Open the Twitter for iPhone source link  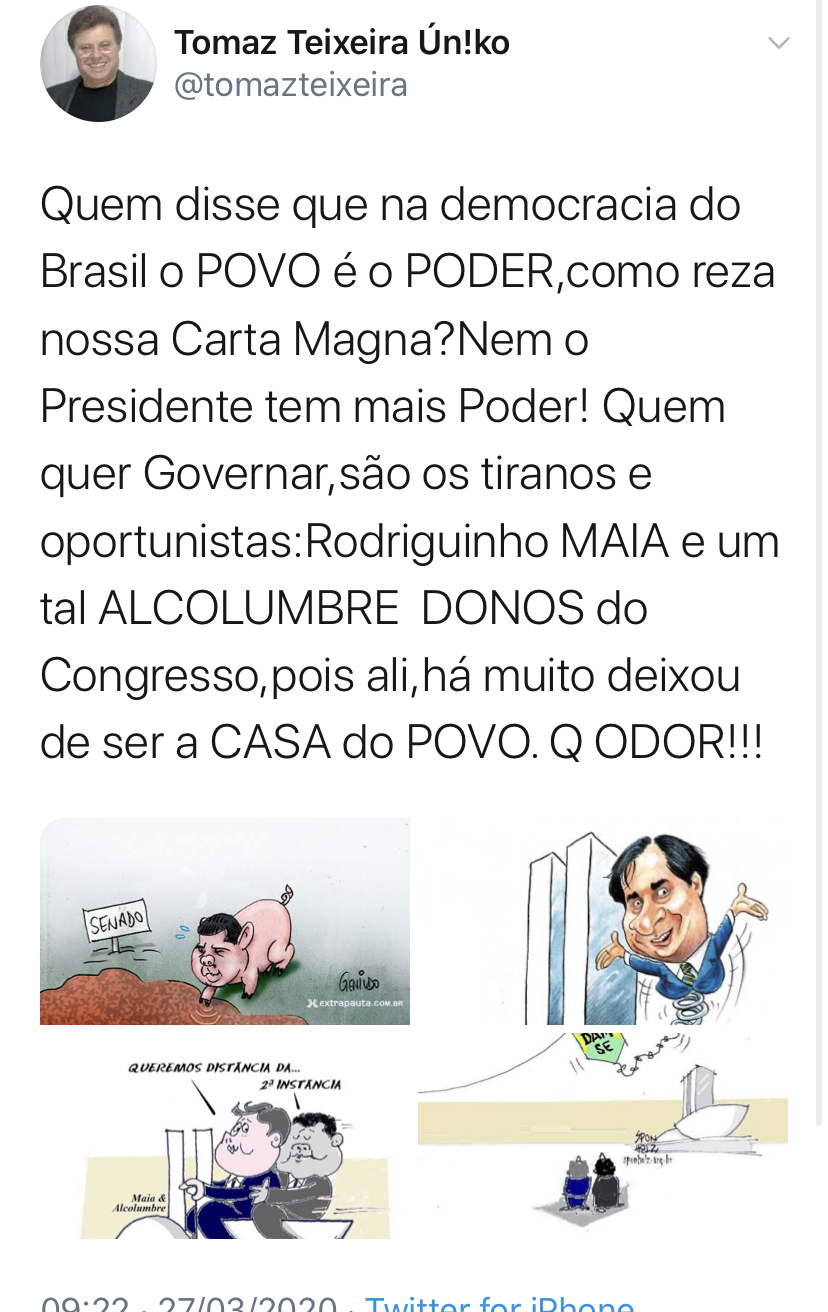pos(500,1303)
